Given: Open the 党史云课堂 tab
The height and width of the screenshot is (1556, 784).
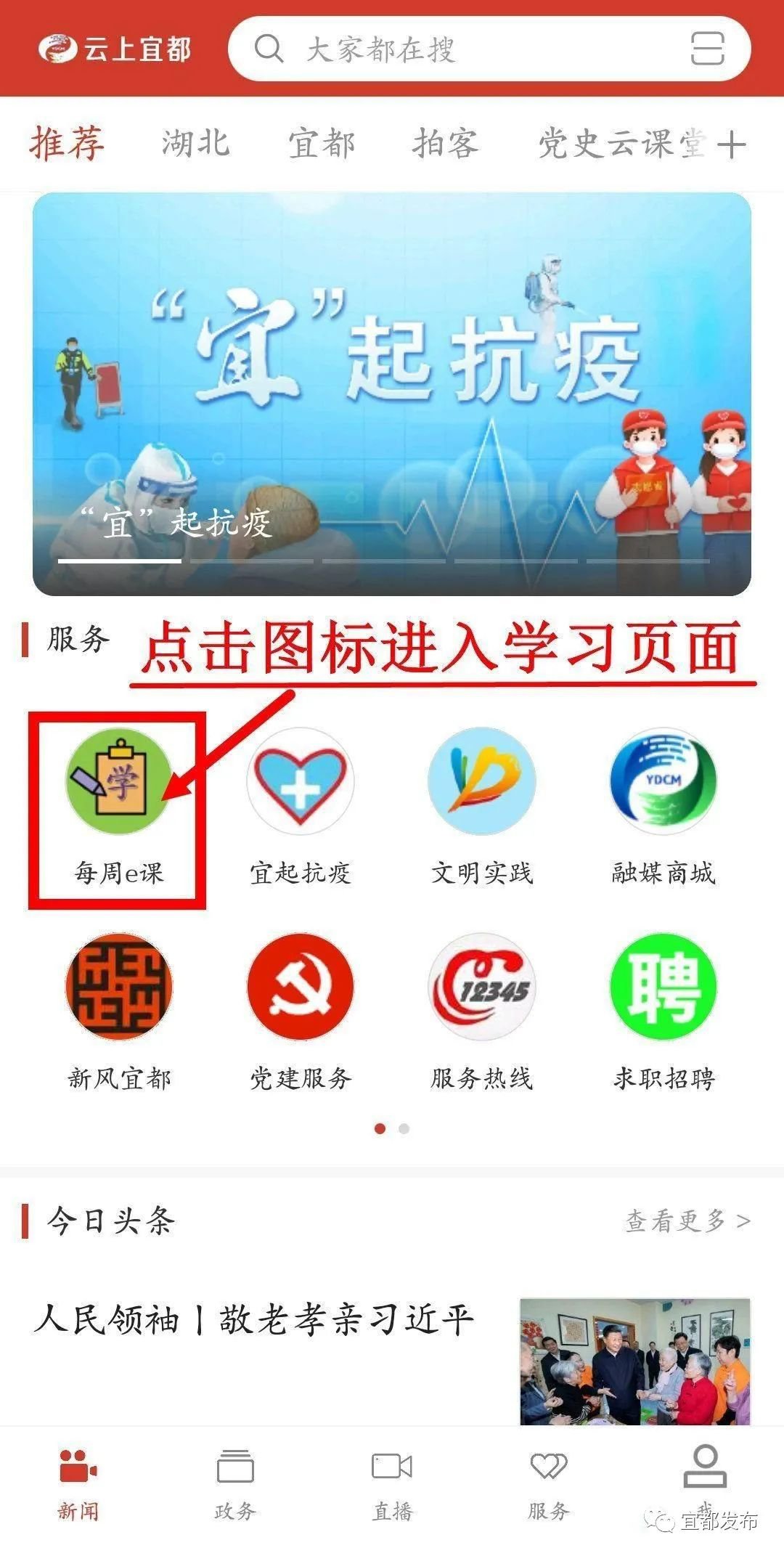Looking at the screenshot, I should click(621, 143).
